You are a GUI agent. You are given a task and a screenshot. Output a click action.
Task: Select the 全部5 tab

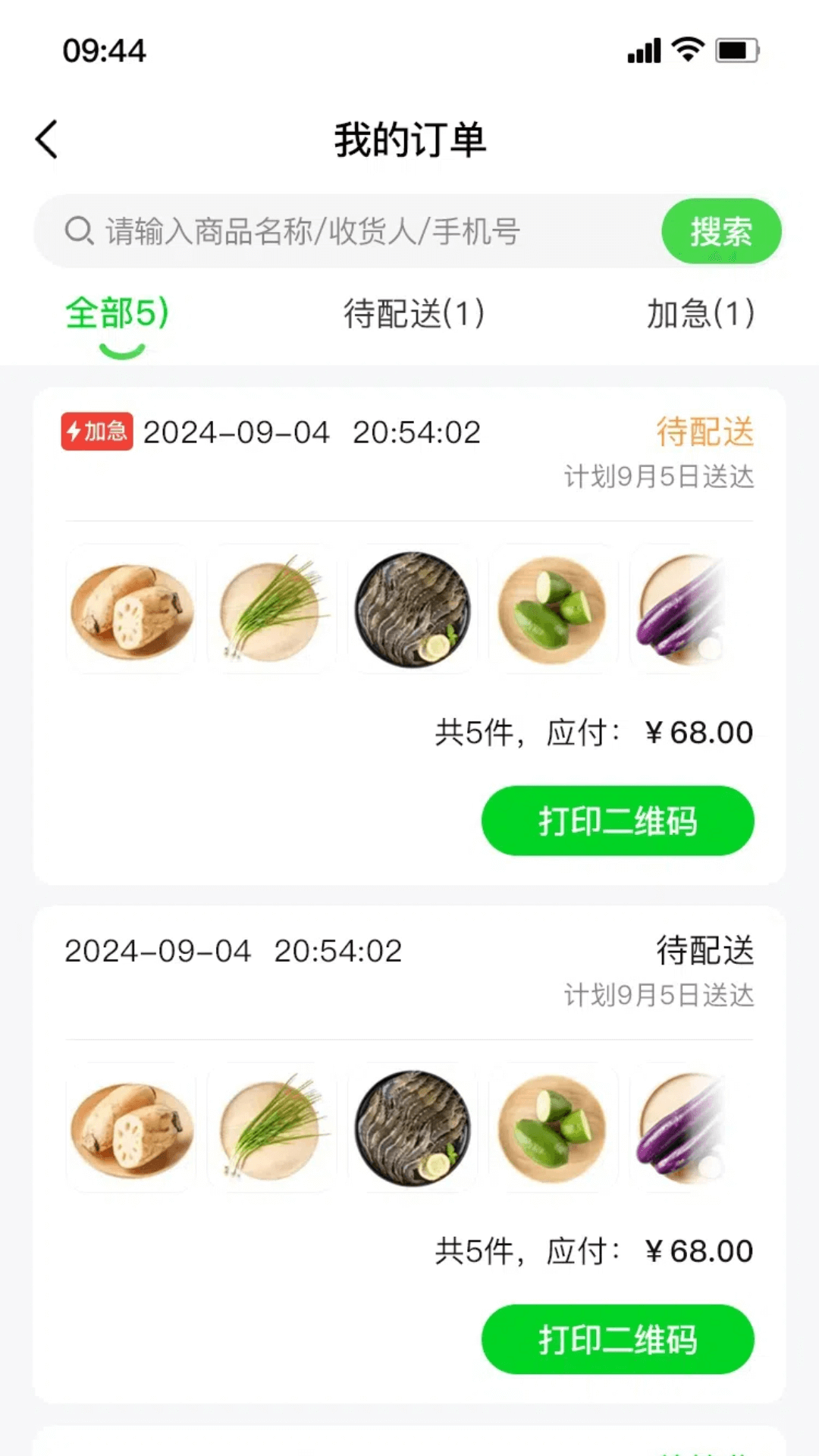click(x=115, y=311)
